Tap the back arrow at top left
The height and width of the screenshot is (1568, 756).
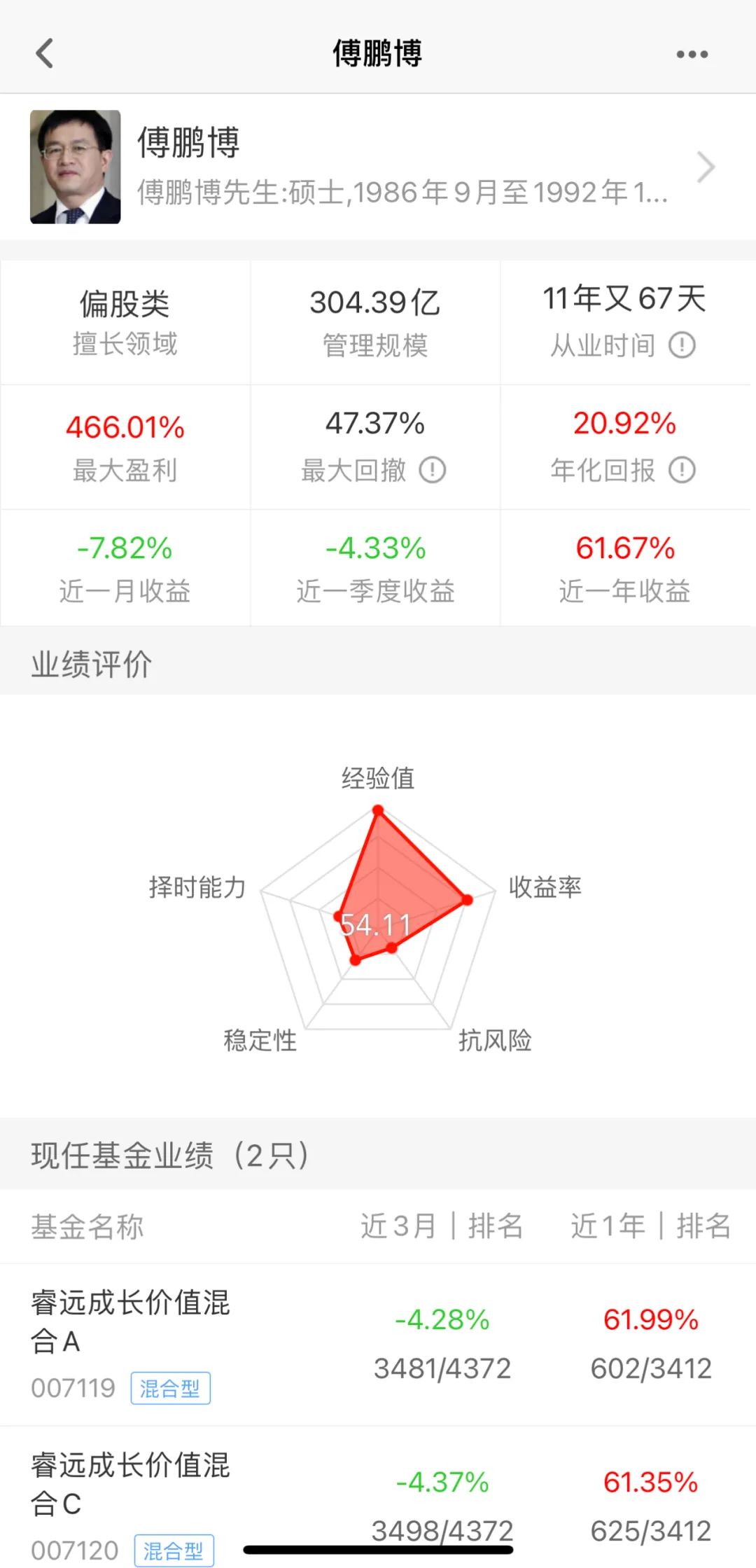[44, 53]
